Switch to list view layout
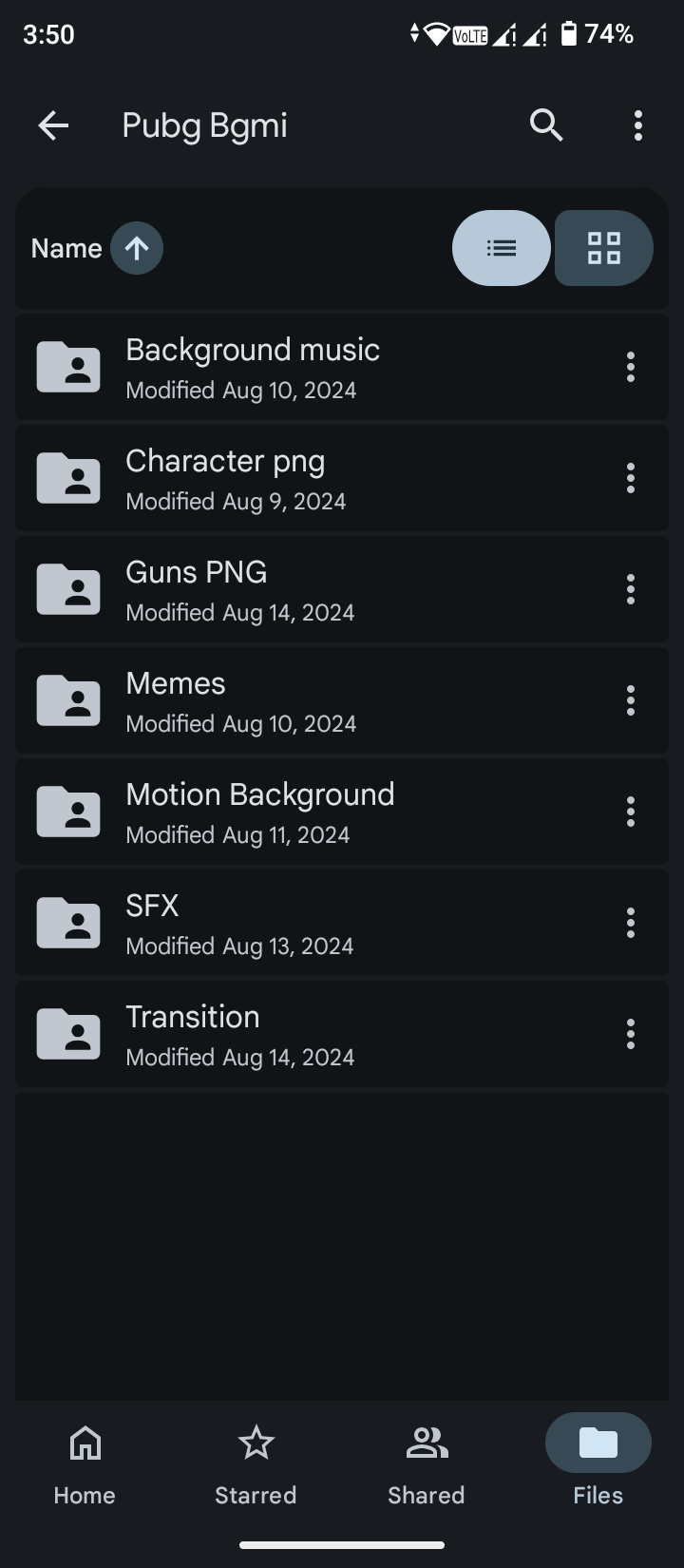The height and width of the screenshot is (1568, 684). tap(502, 248)
